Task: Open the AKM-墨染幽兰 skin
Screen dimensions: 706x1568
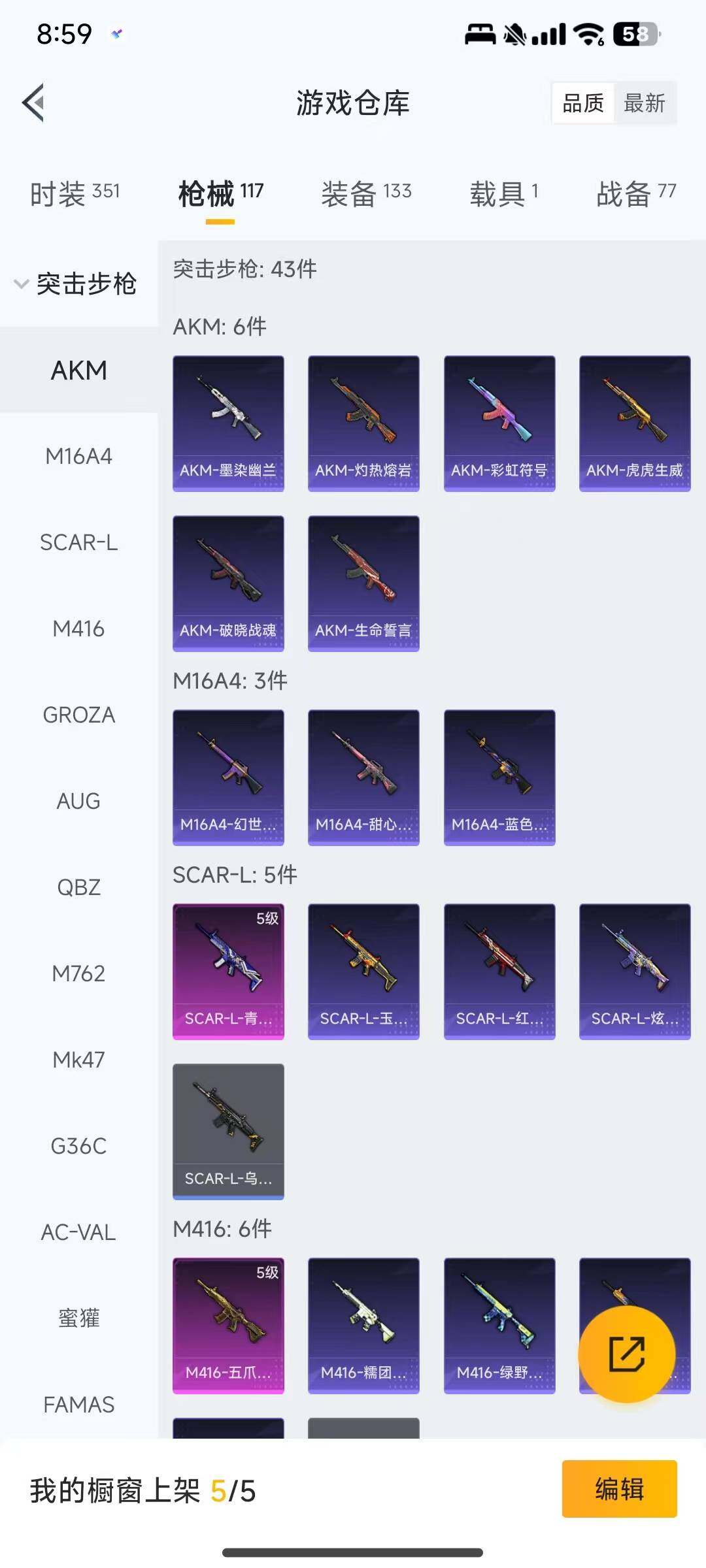Action: point(228,423)
